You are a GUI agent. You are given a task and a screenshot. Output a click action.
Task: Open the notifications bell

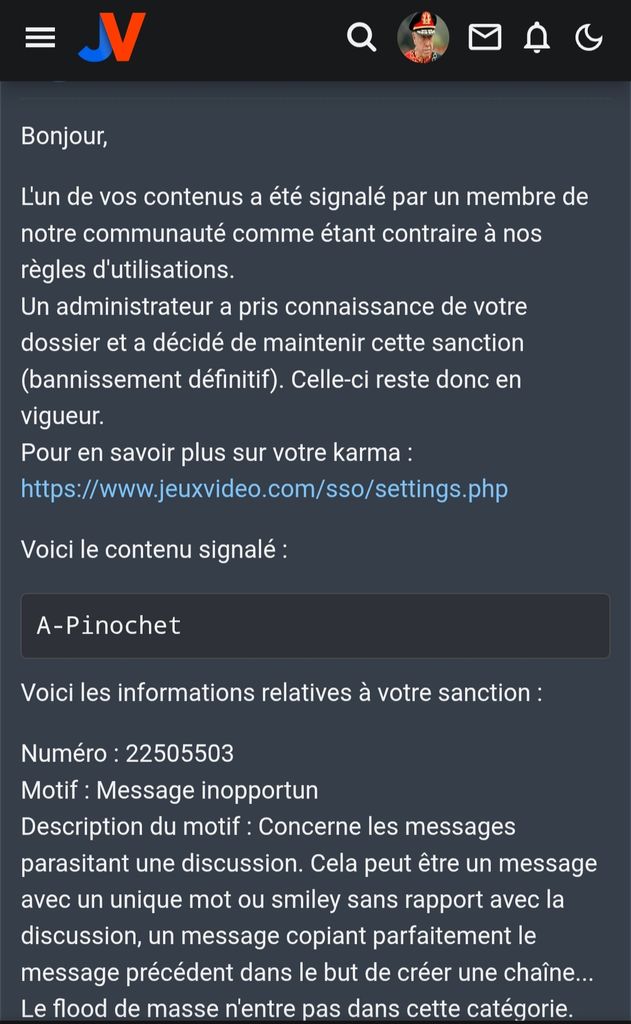point(537,38)
